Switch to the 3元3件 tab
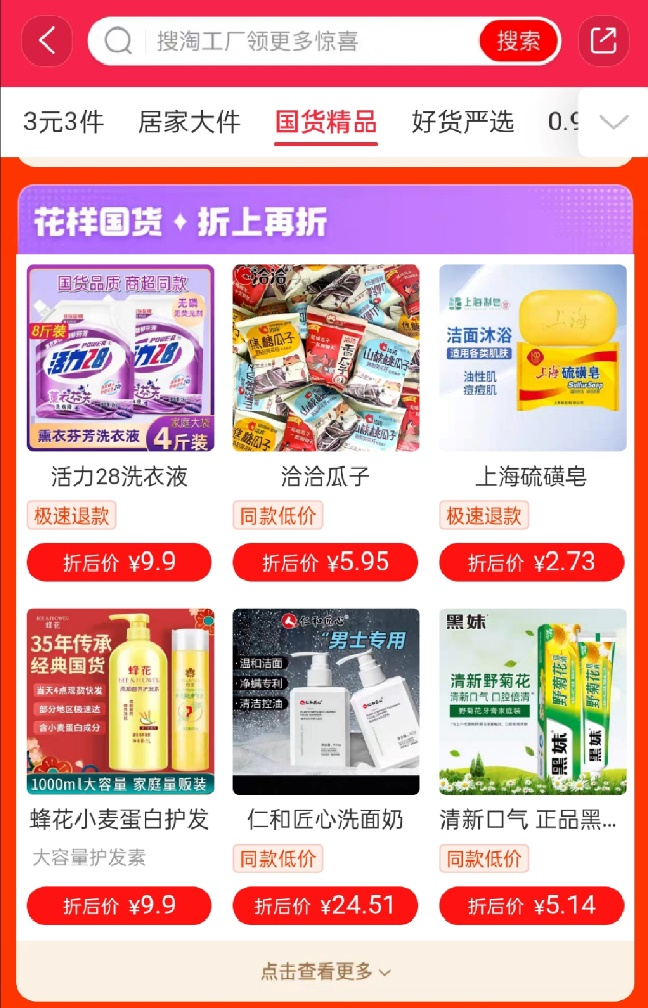Screen dimensions: 648x1008 click(63, 122)
